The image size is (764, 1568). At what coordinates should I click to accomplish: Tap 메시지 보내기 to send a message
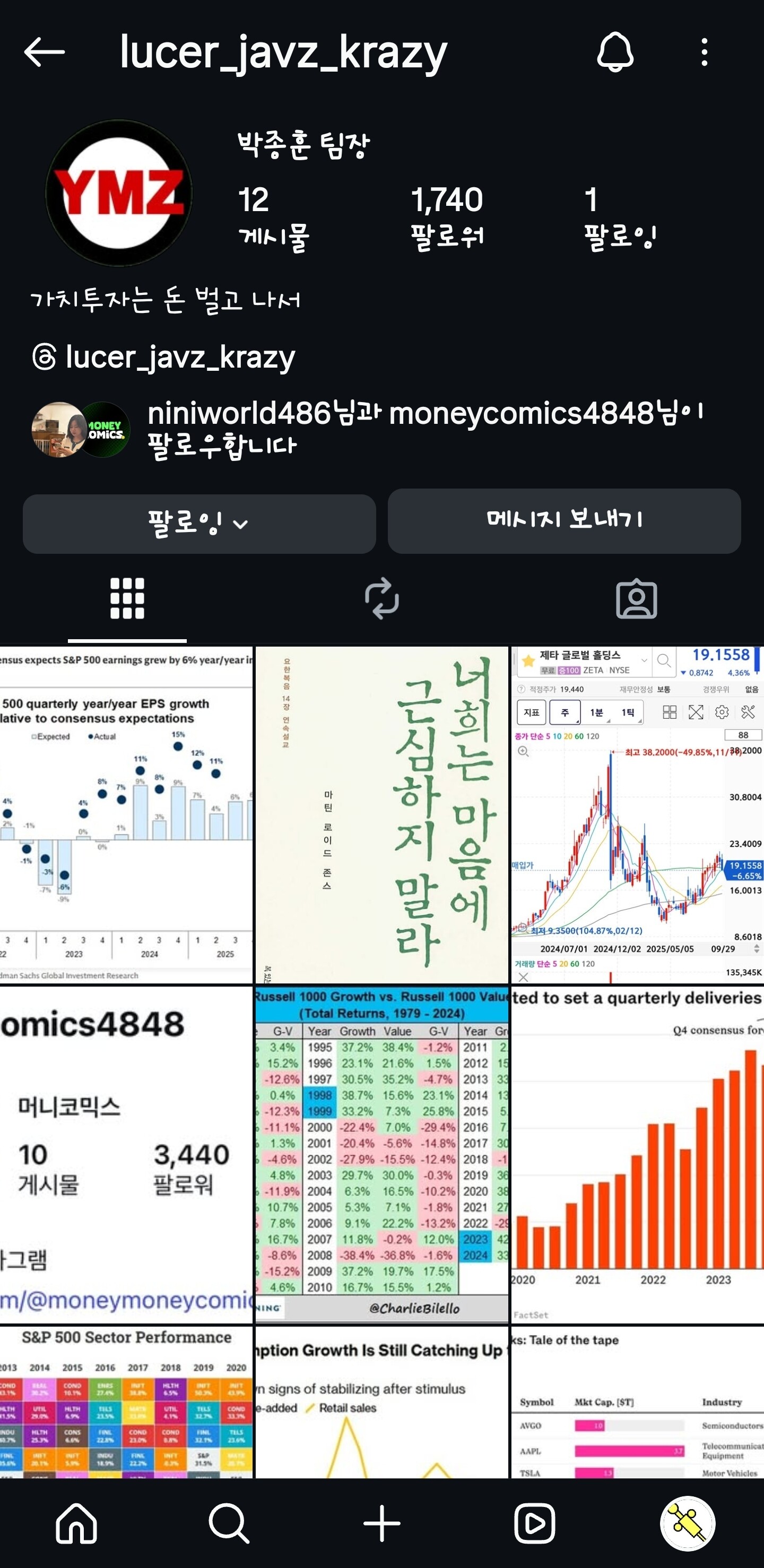click(565, 521)
